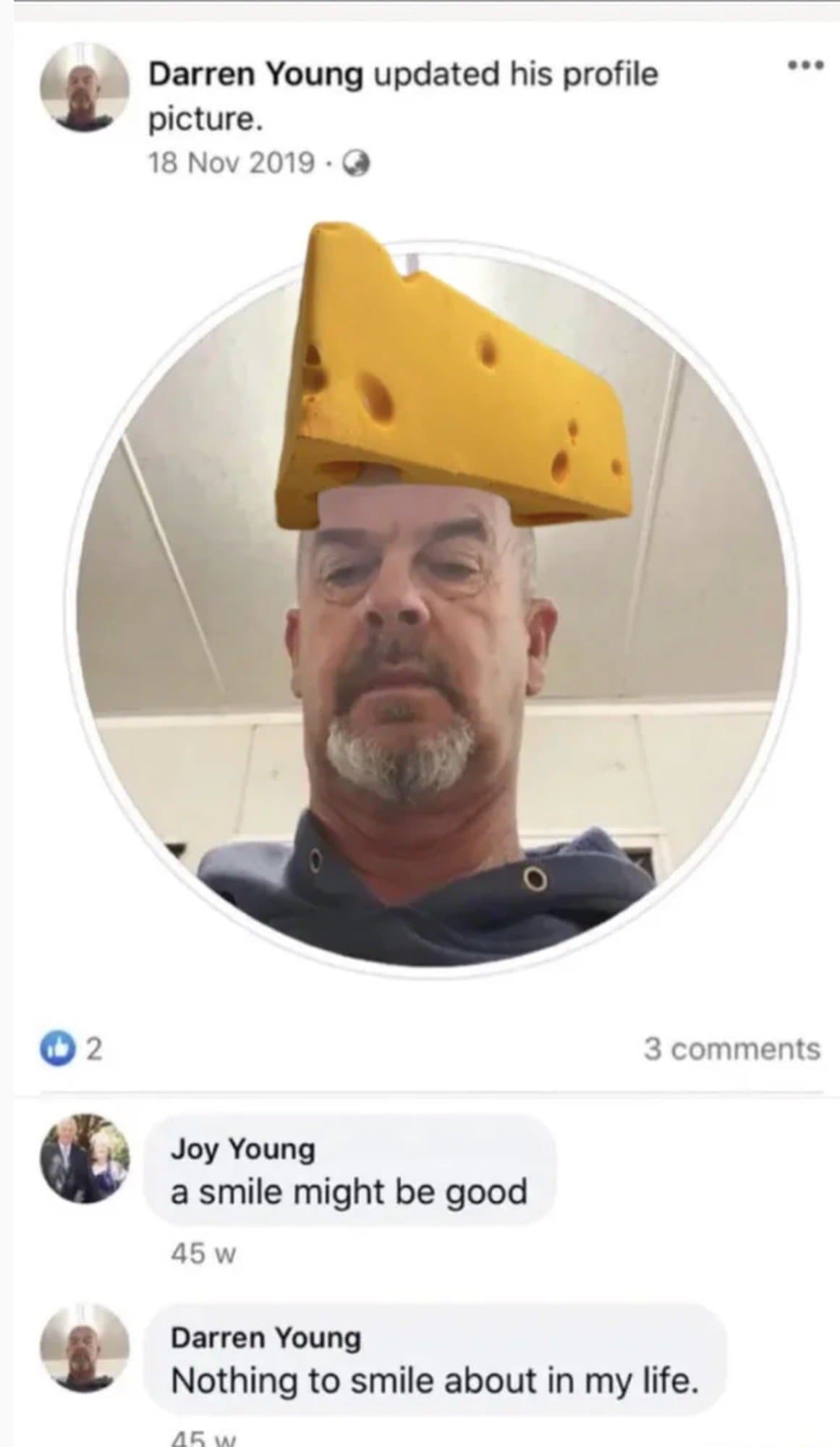Screen dimensions: 840x1447
Task: View the cheese hat profile picture full screen
Action: (433, 615)
